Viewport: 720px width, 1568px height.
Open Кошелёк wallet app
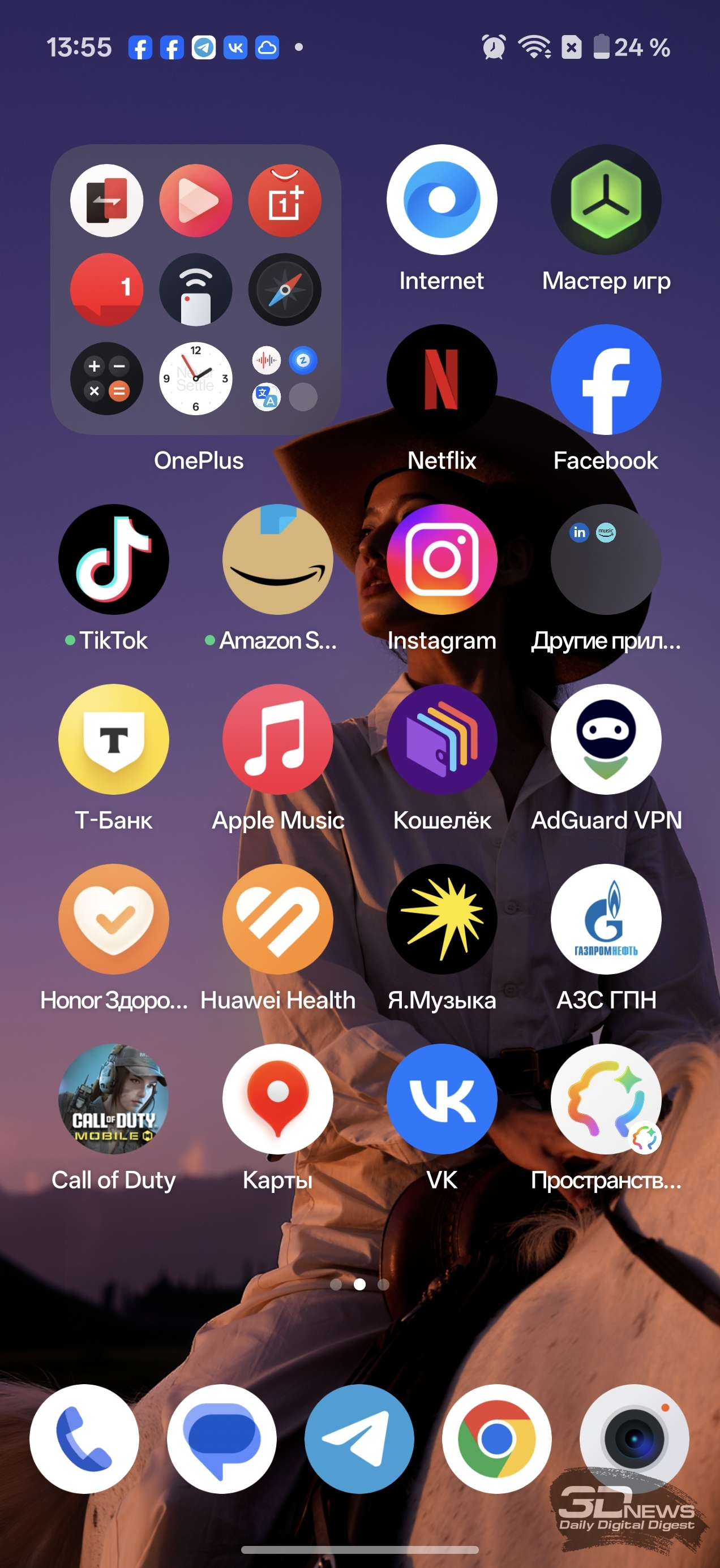point(442,738)
